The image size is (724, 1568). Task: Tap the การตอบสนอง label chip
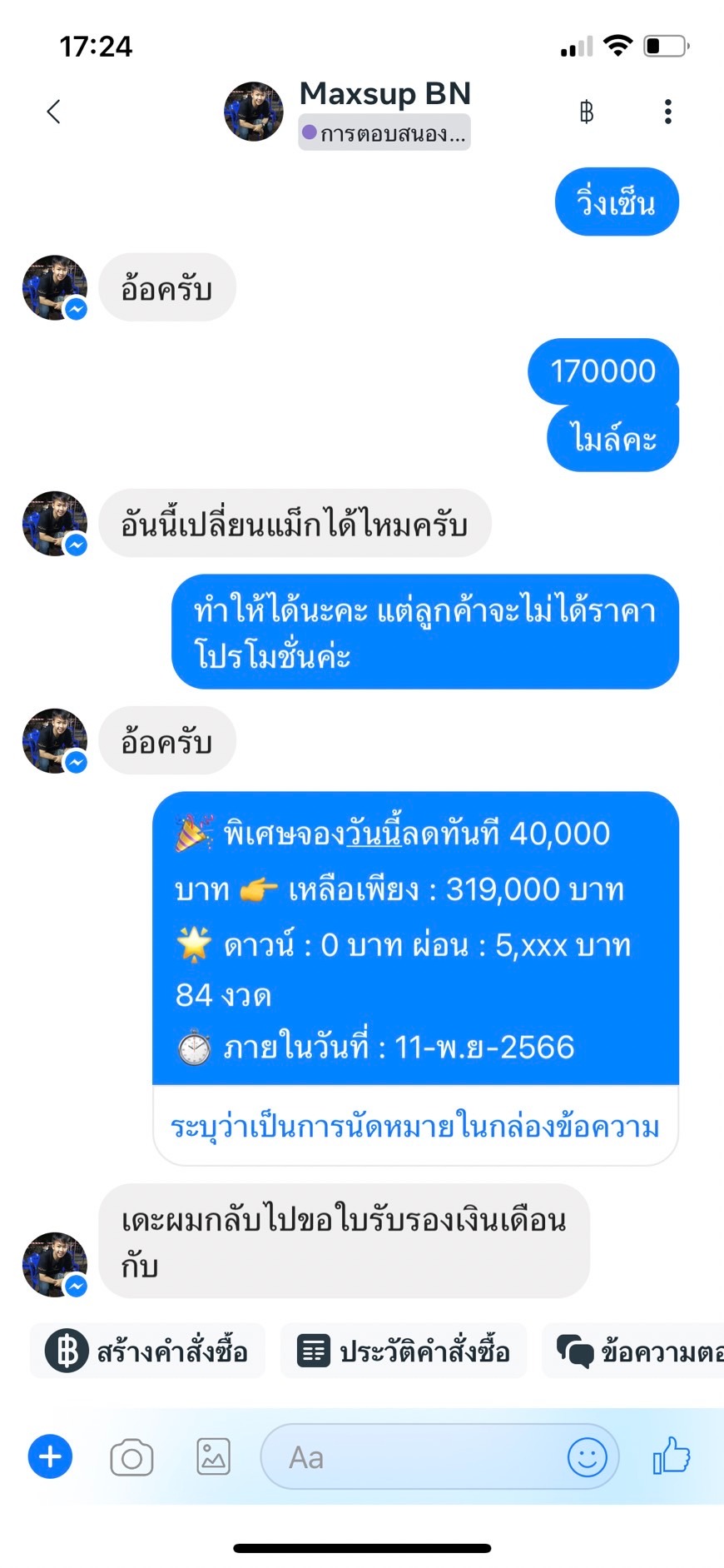pos(384,133)
